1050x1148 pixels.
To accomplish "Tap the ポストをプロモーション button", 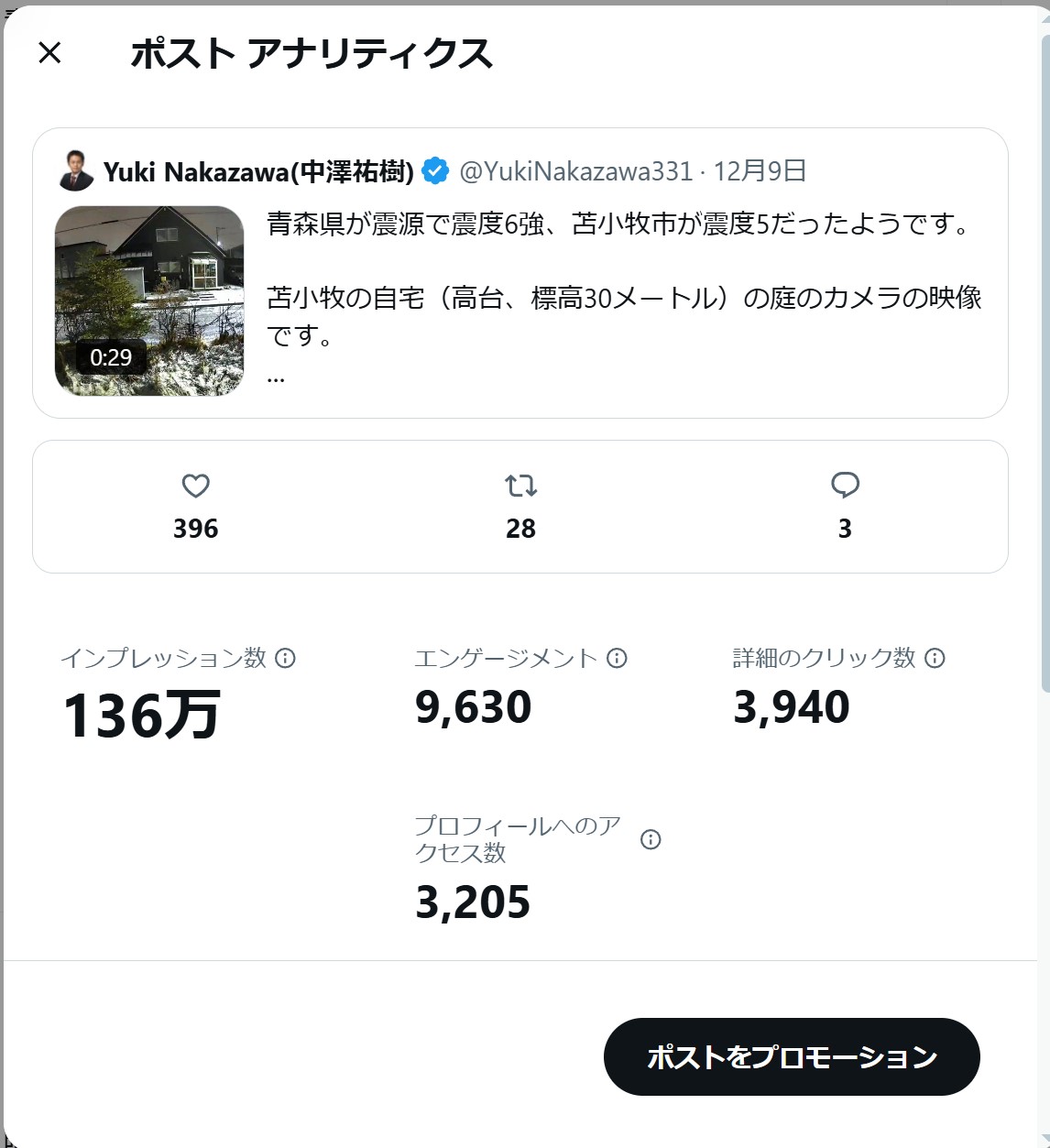I will (x=792, y=1056).
